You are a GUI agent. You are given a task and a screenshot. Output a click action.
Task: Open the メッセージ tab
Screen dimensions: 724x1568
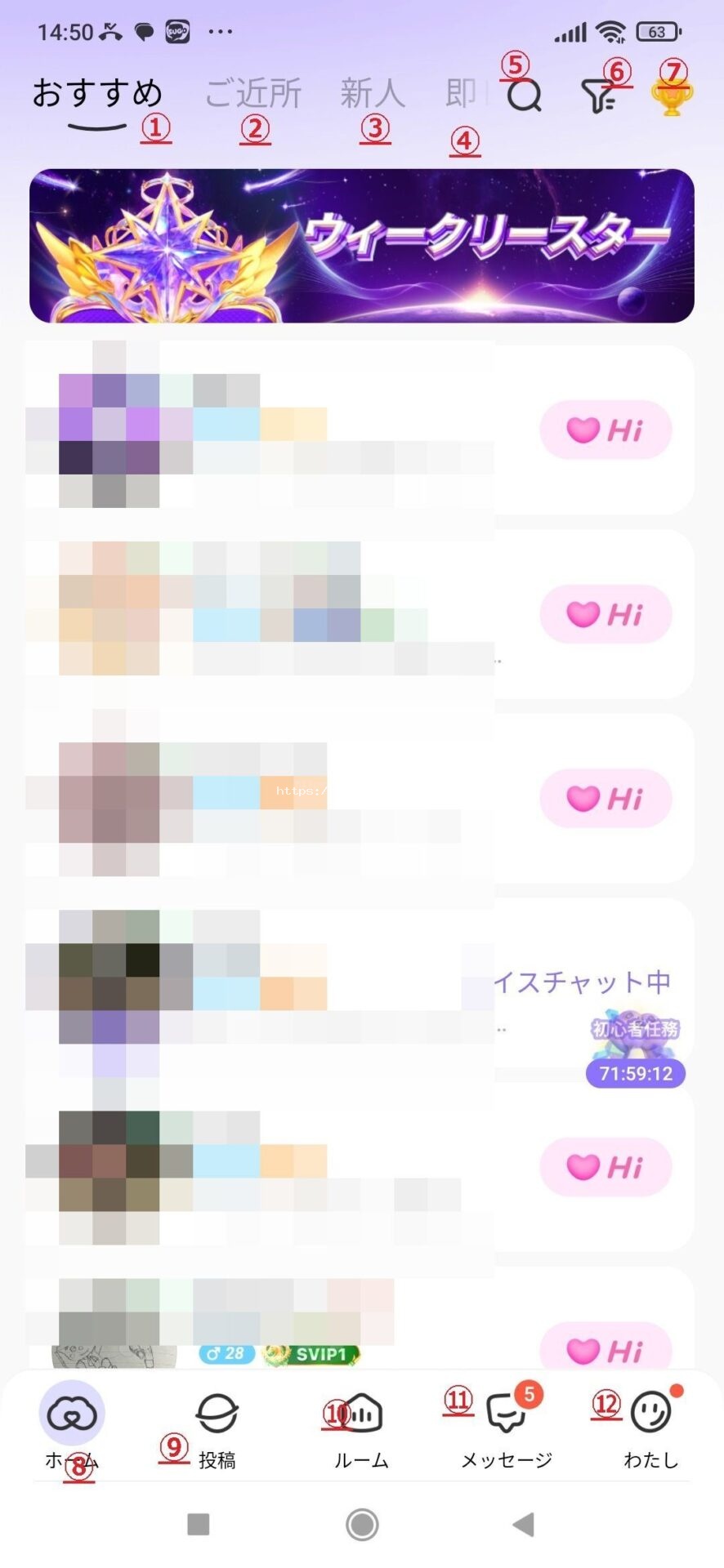click(x=507, y=1429)
